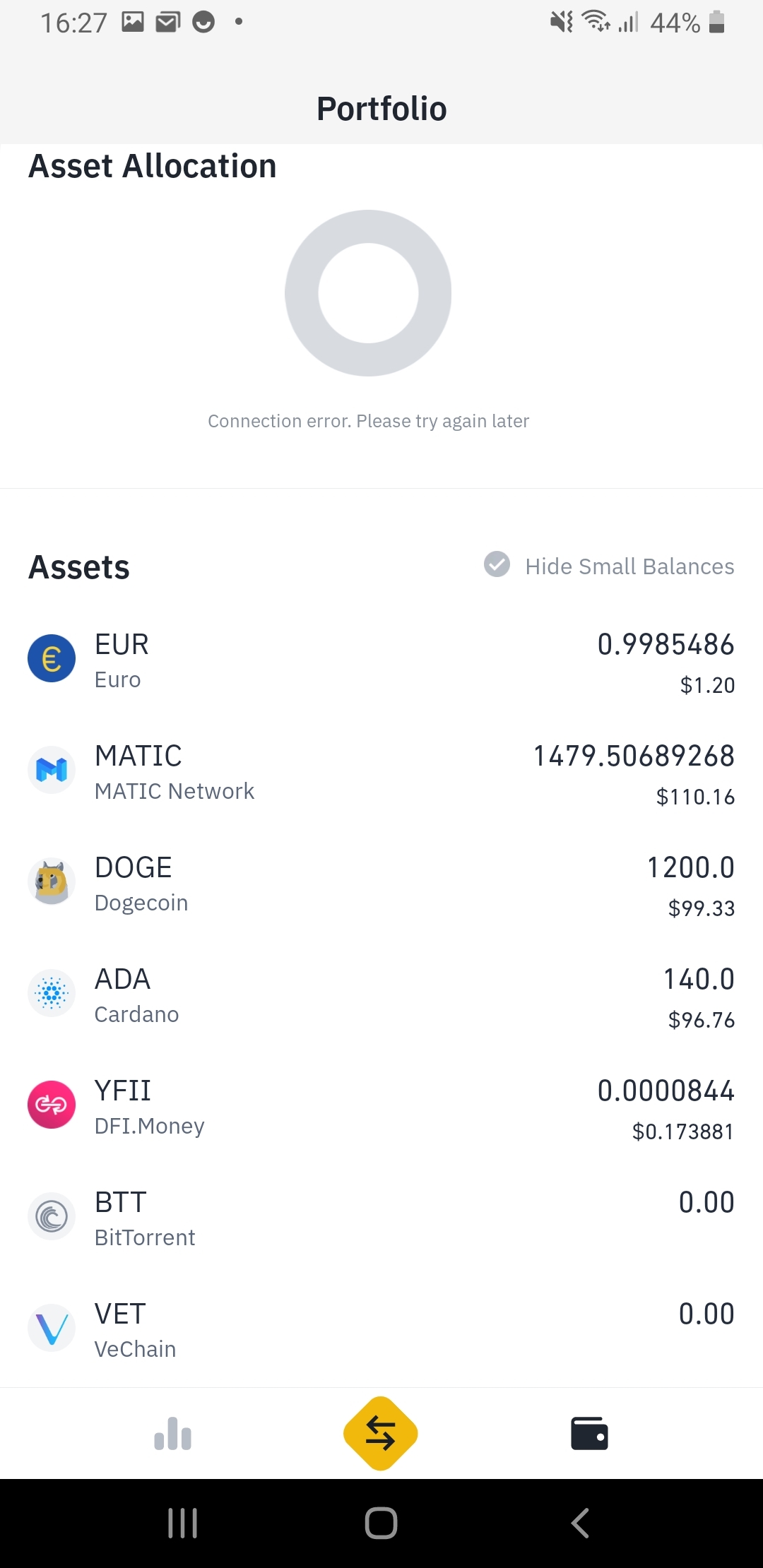View Dogecoin asset details

point(381,882)
